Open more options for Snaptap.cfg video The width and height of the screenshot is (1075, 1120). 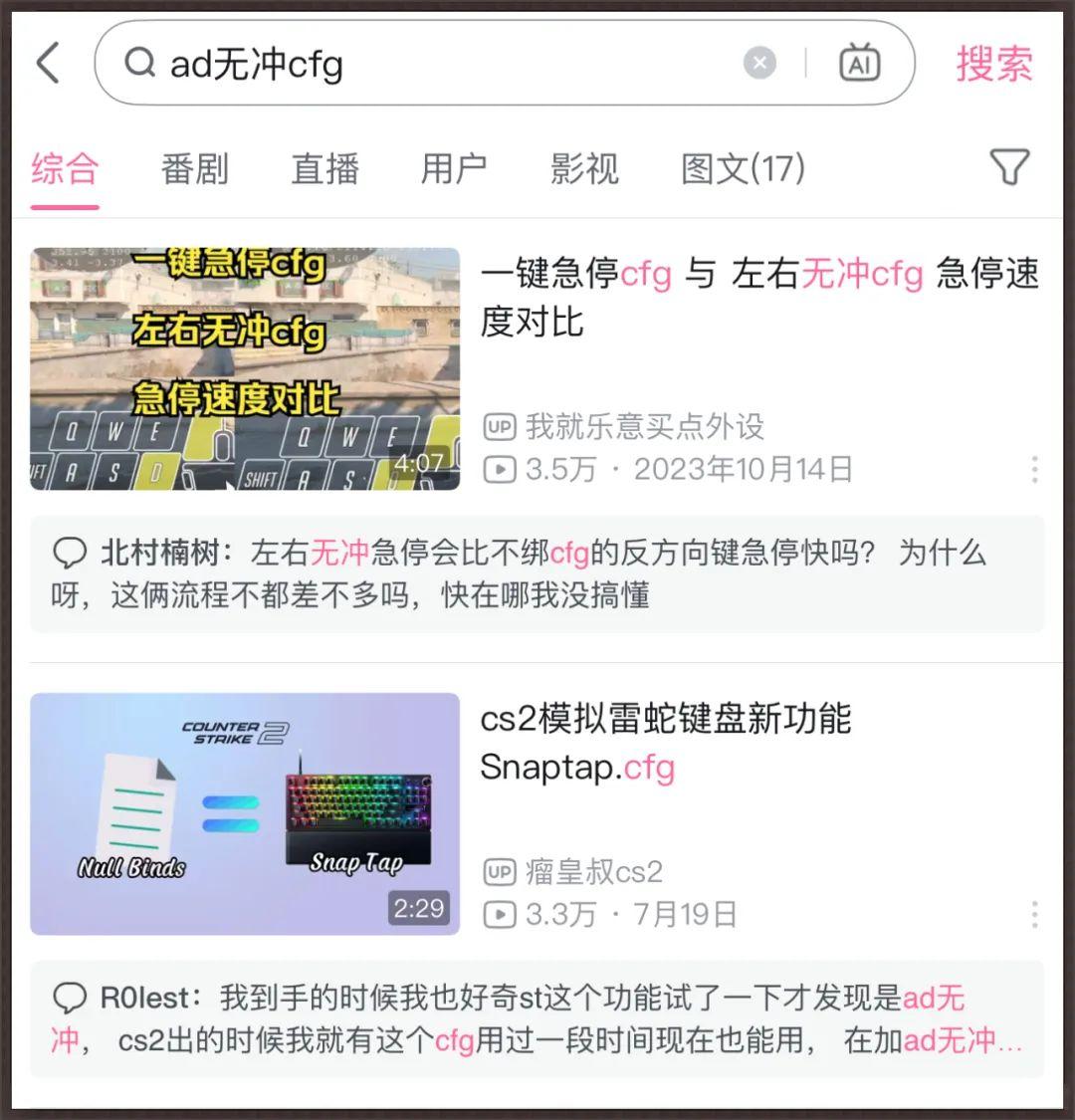coord(1034,914)
